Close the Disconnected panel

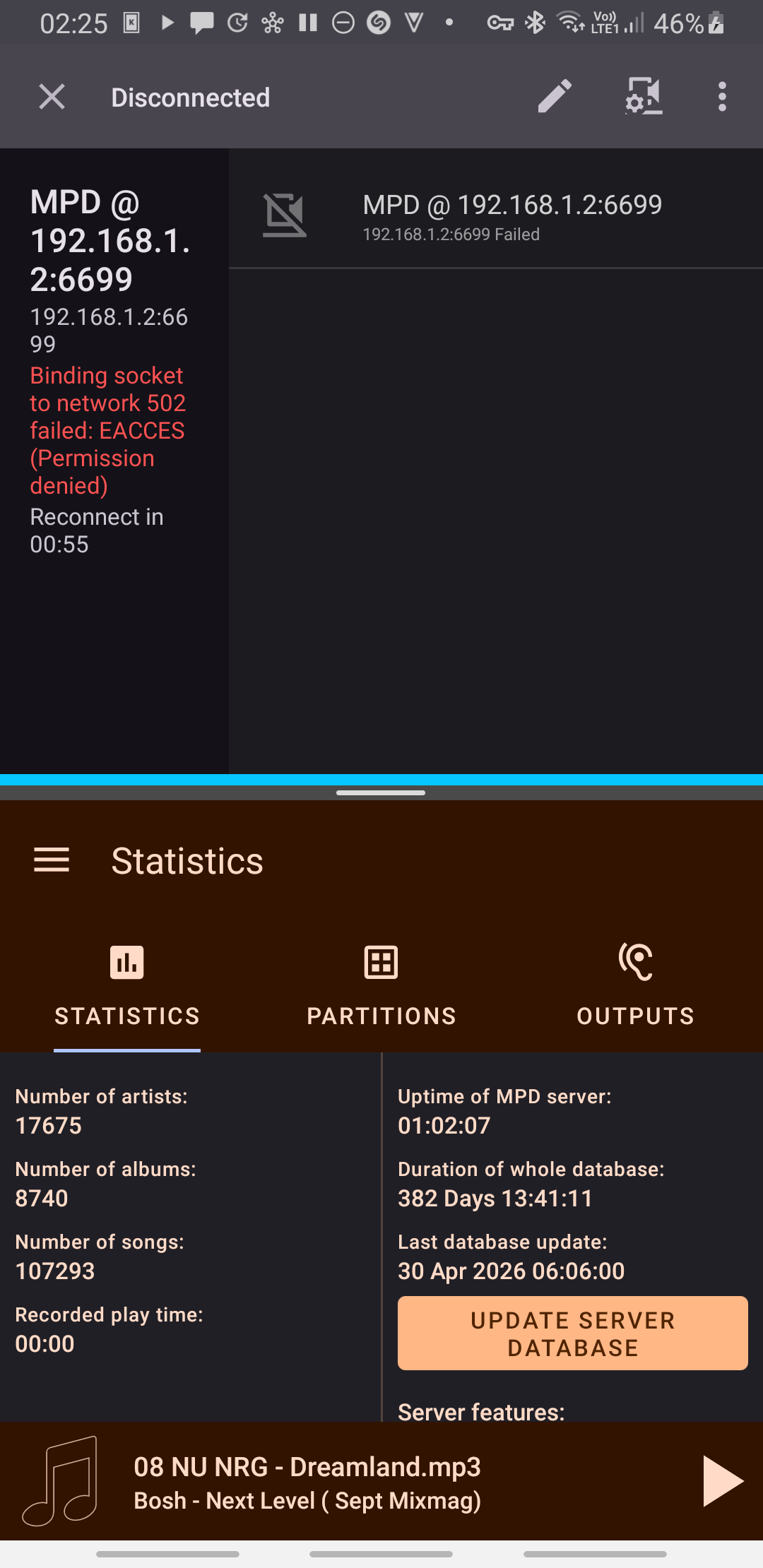click(x=52, y=97)
